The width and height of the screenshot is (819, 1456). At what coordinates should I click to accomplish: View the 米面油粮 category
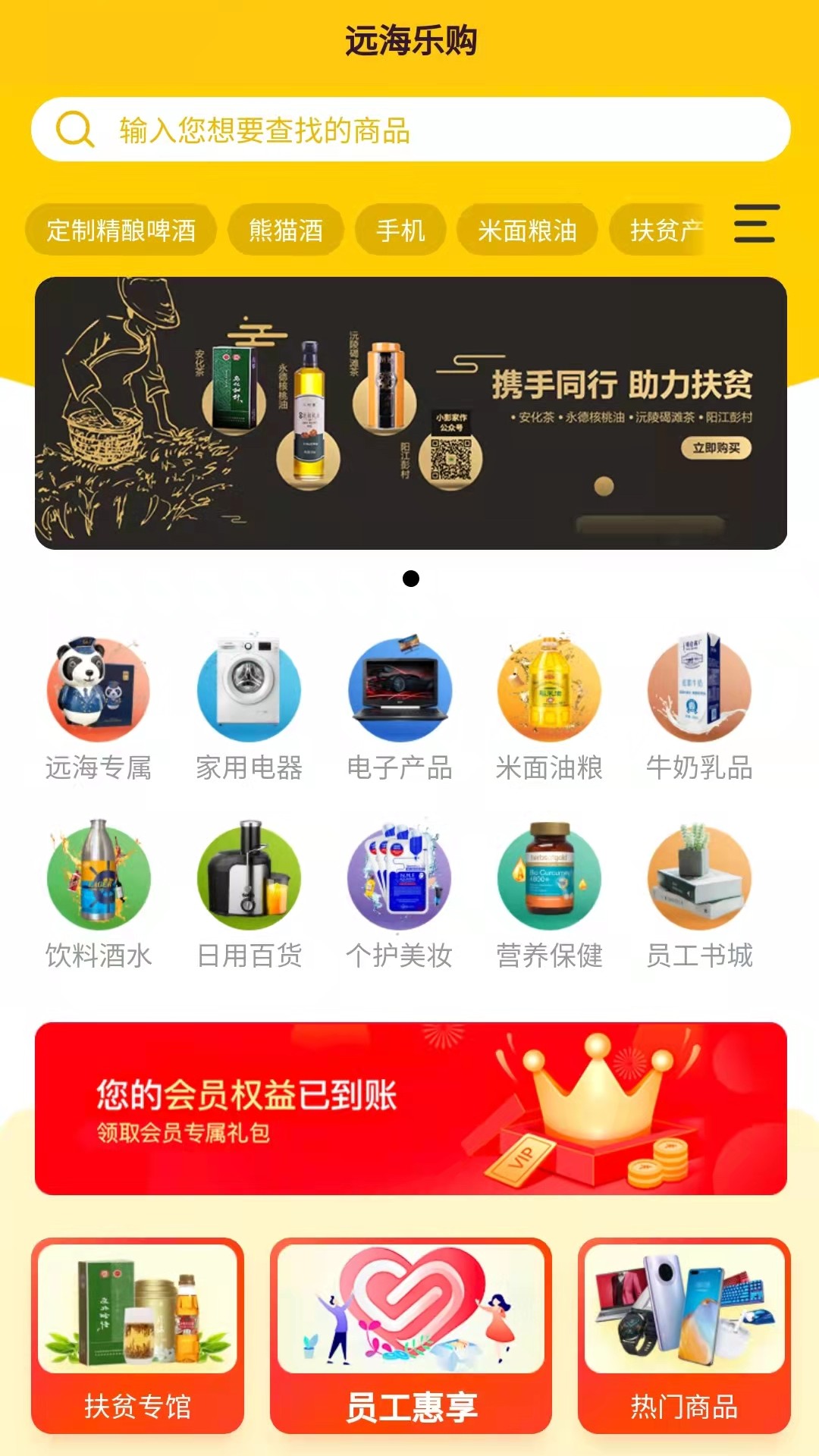coord(549,709)
